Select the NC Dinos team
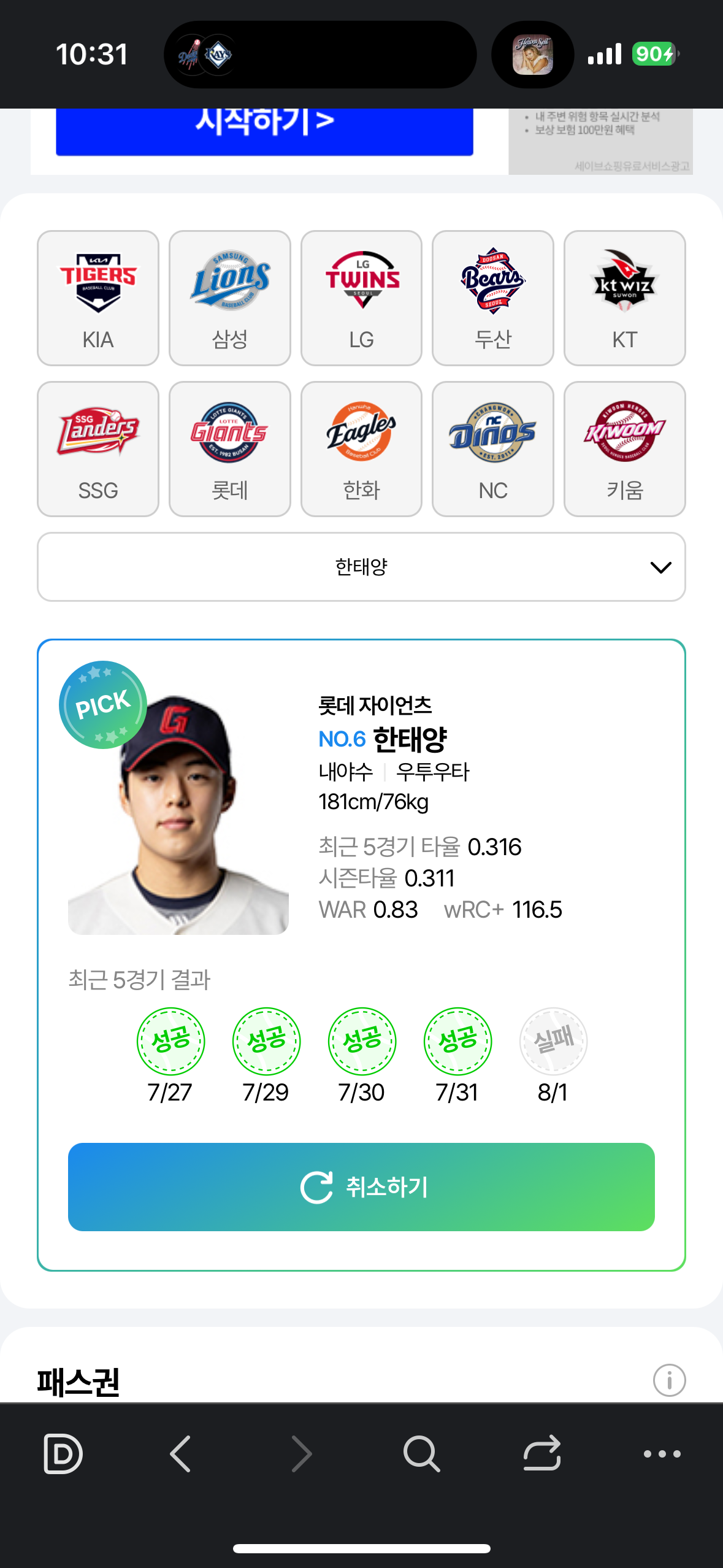The height and width of the screenshot is (1568, 723). click(x=492, y=449)
